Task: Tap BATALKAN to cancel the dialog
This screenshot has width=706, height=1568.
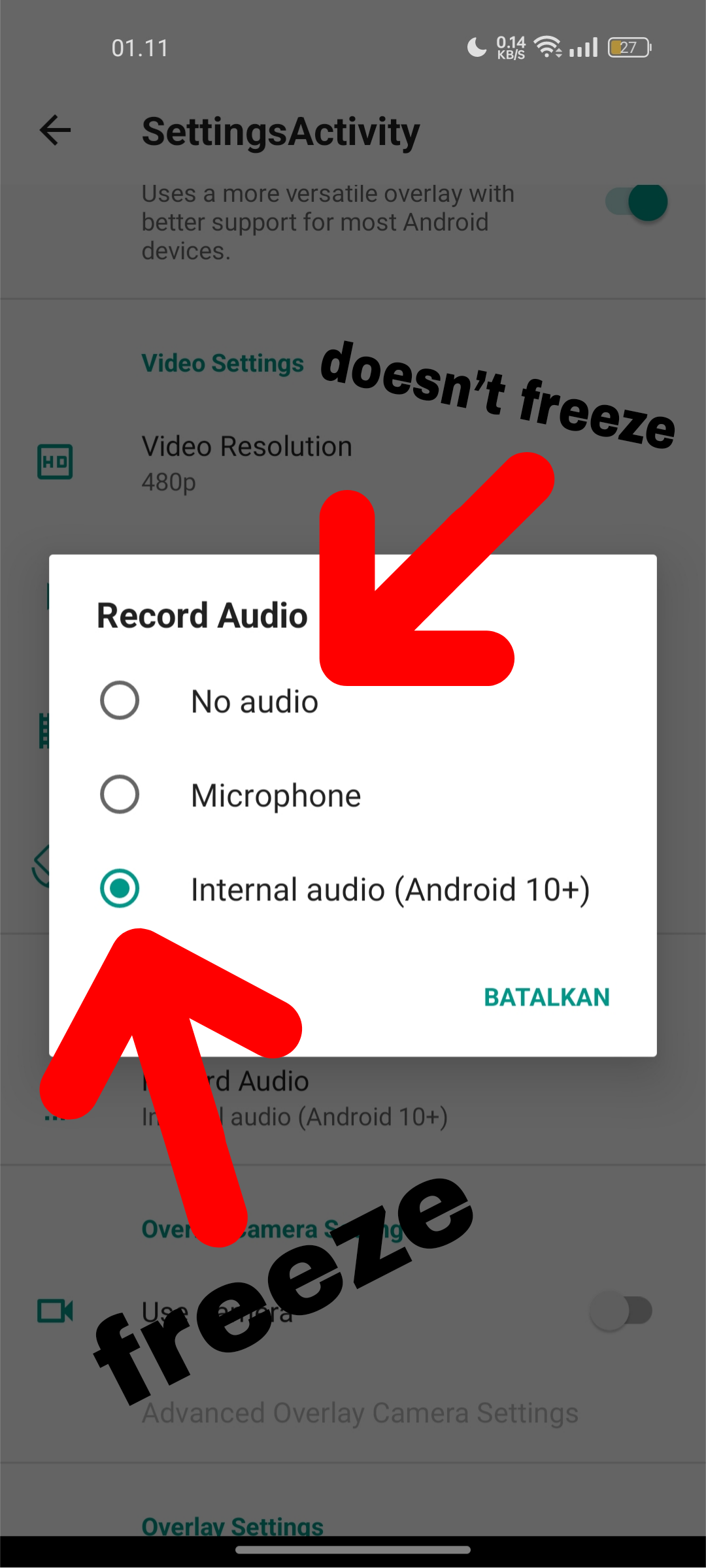Action: 546,998
